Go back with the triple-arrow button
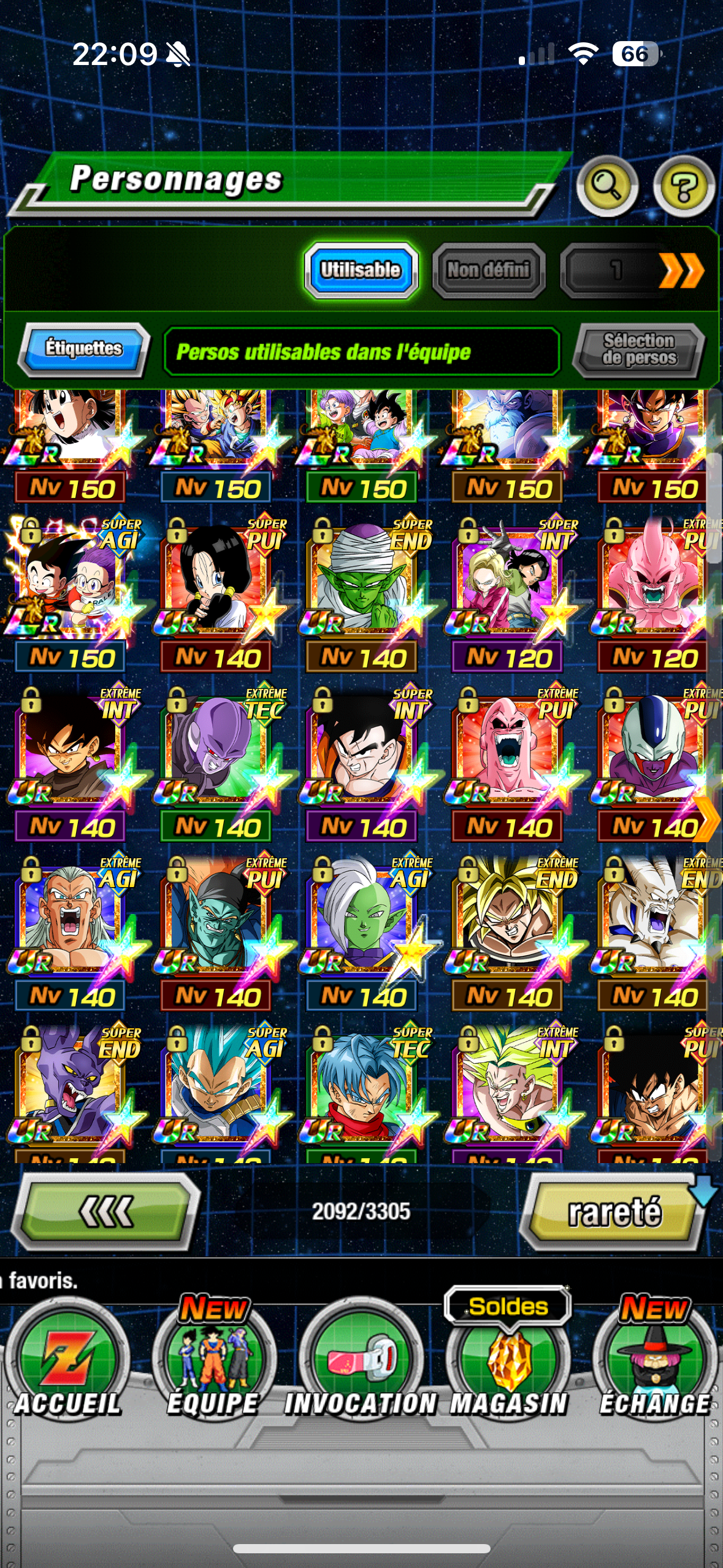The width and height of the screenshot is (723, 1568). 105,1212
